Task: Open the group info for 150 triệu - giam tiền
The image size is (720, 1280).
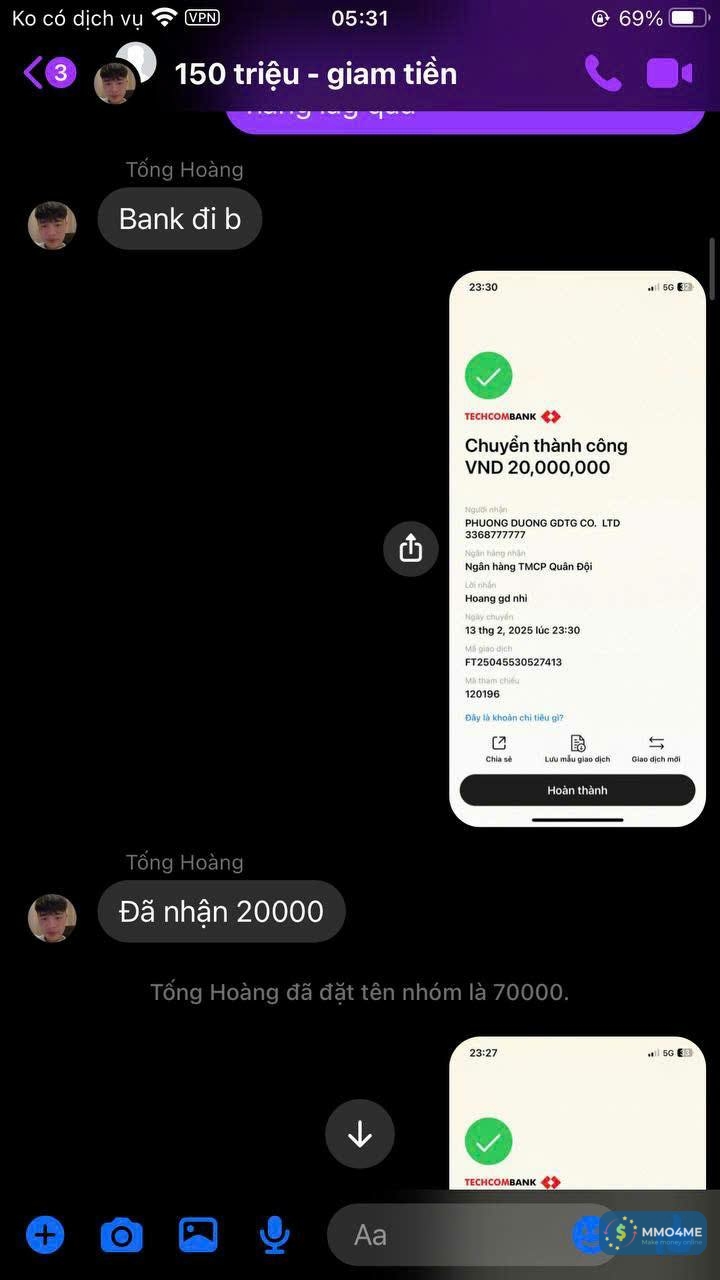Action: (x=315, y=74)
